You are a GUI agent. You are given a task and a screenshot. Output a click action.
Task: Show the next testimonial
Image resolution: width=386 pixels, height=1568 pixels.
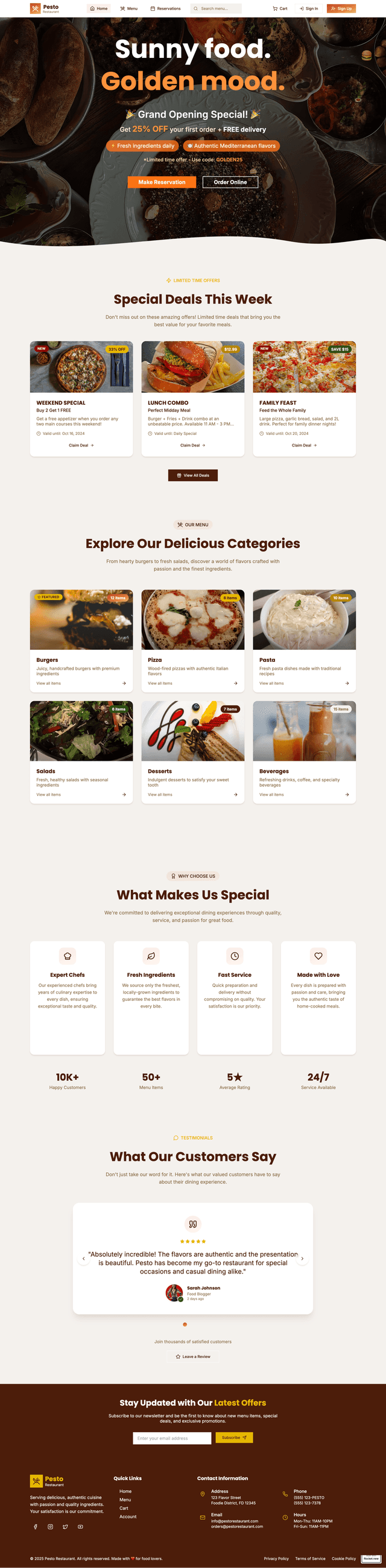(302, 1259)
